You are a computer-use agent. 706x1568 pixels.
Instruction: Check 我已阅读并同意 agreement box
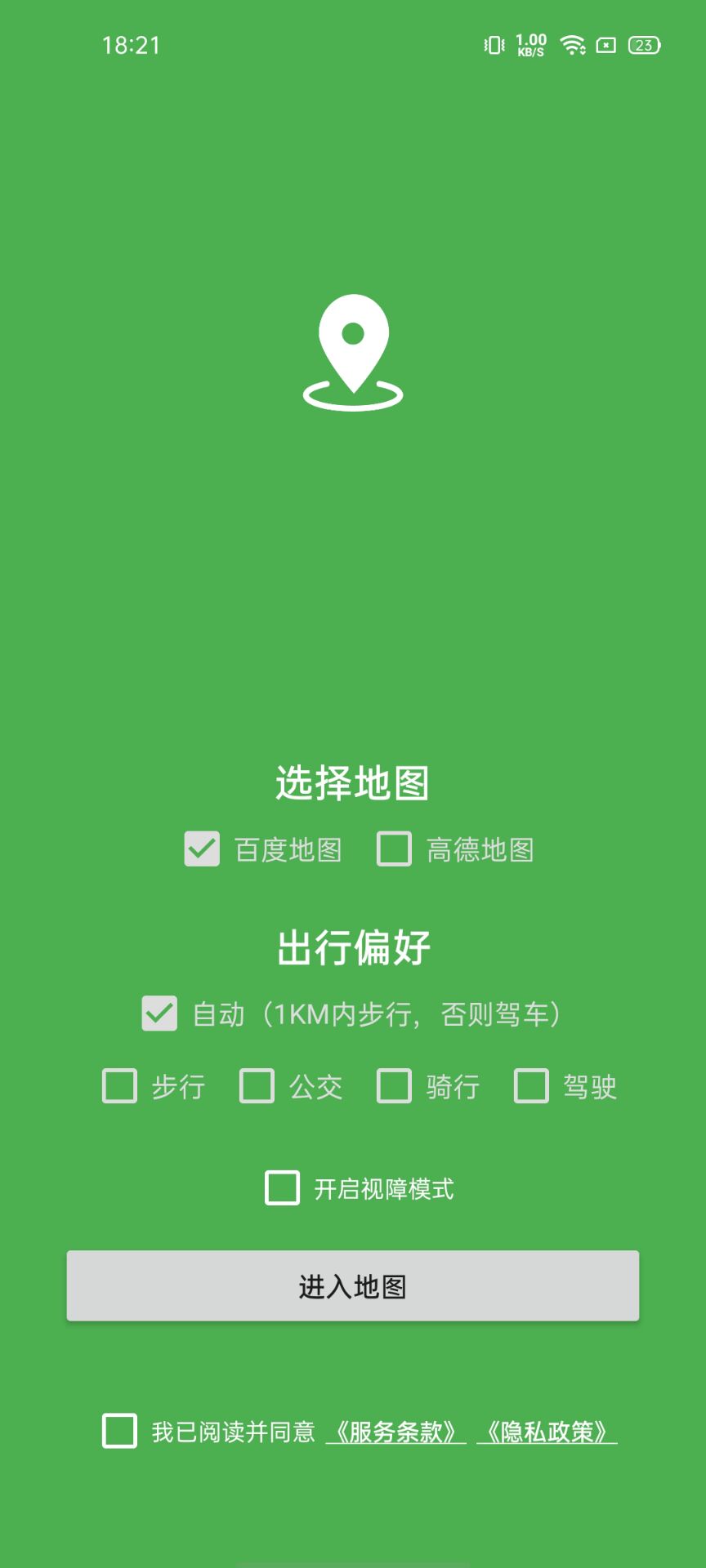click(120, 1431)
